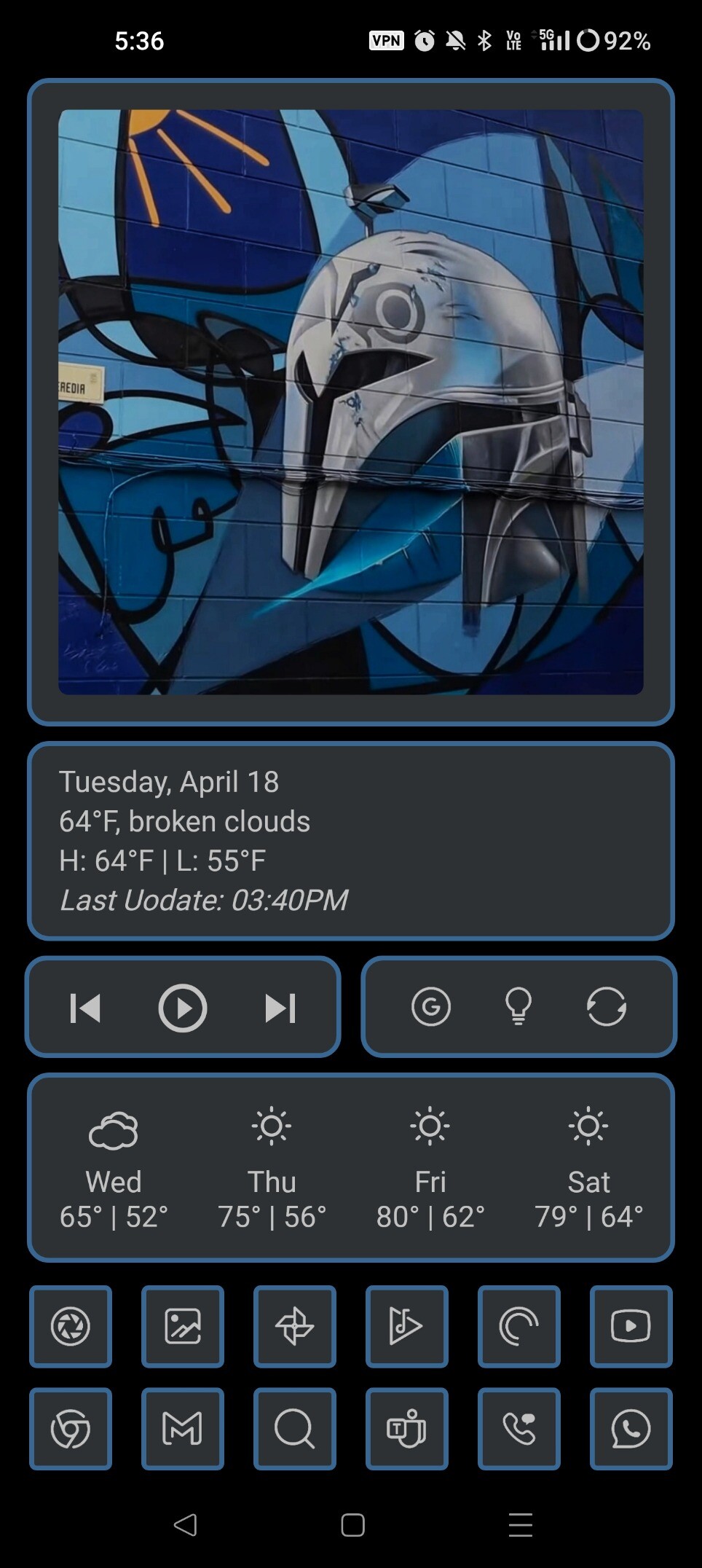Tap the light bulb icon
Image resolution: width=702 pixels, height=1568 pixels.
tap(518, 1007)
